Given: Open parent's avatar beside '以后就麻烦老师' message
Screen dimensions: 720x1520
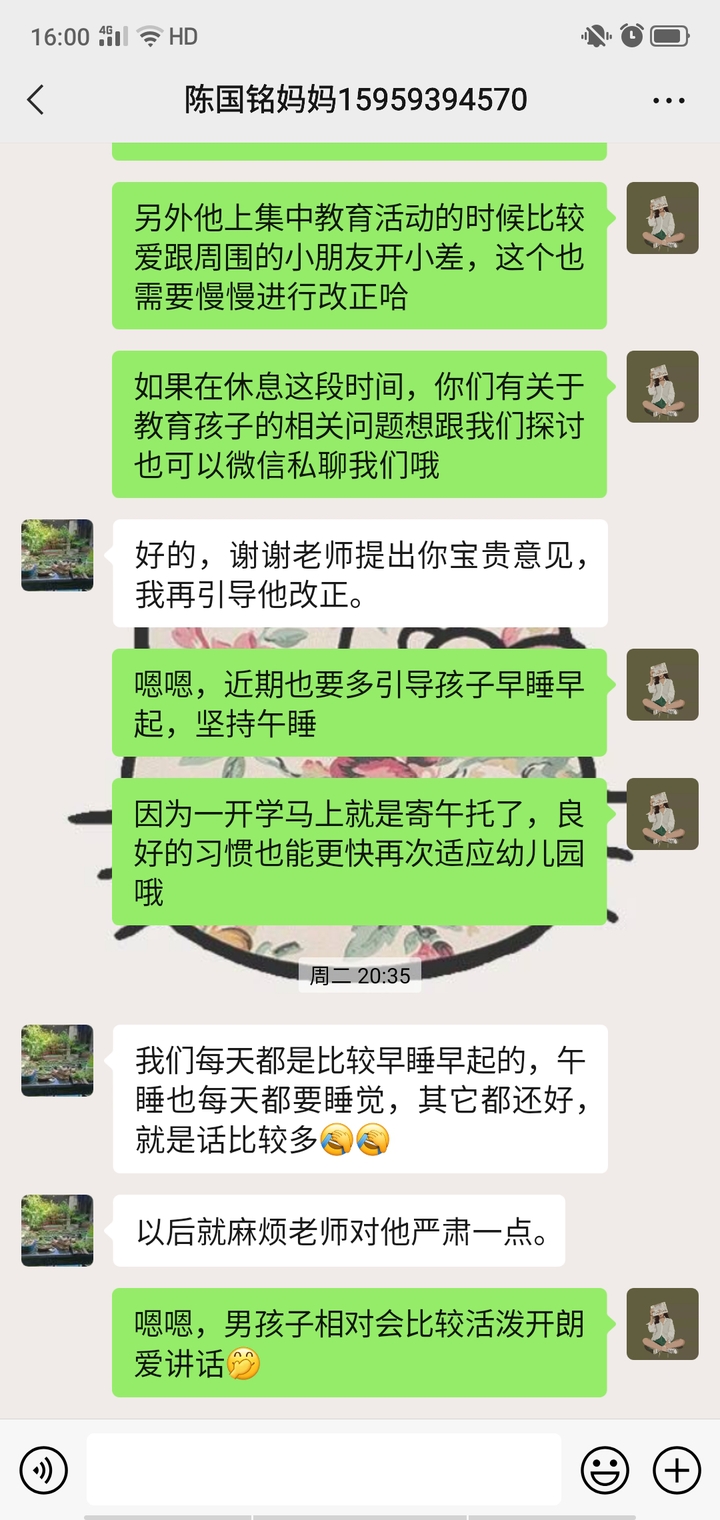Looking at the screenshot, I should (x=57, y=1230).
